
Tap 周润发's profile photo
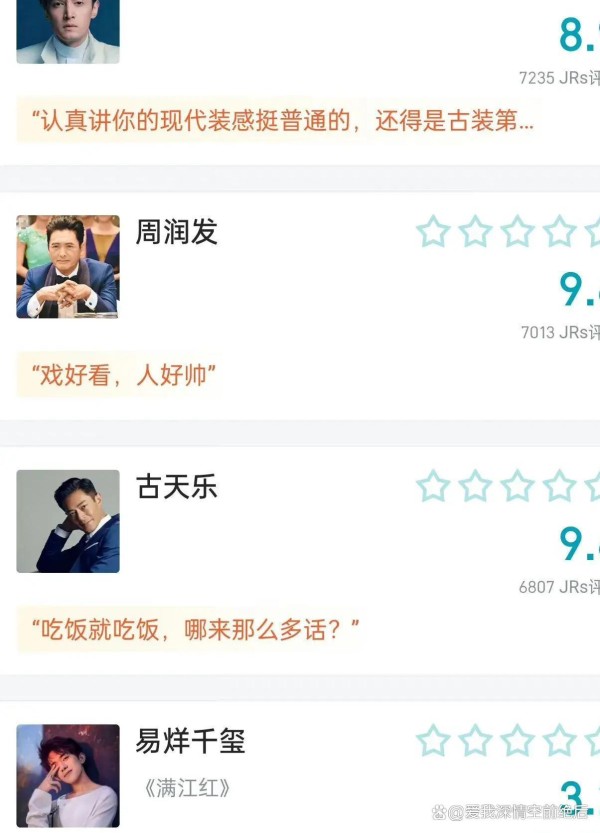point(68,267)
